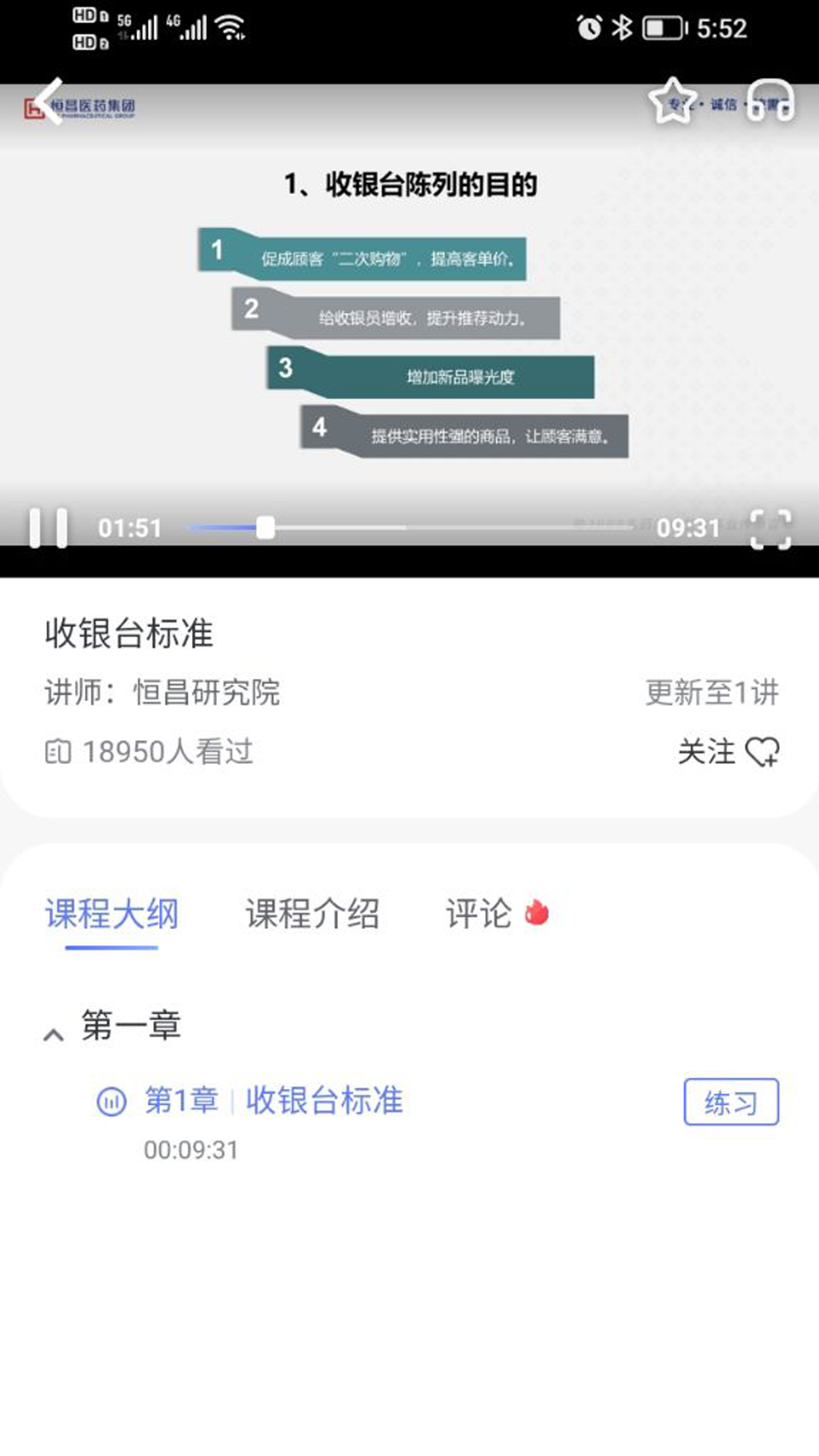Favorite this course with the star icon

[x=672, y=100]
